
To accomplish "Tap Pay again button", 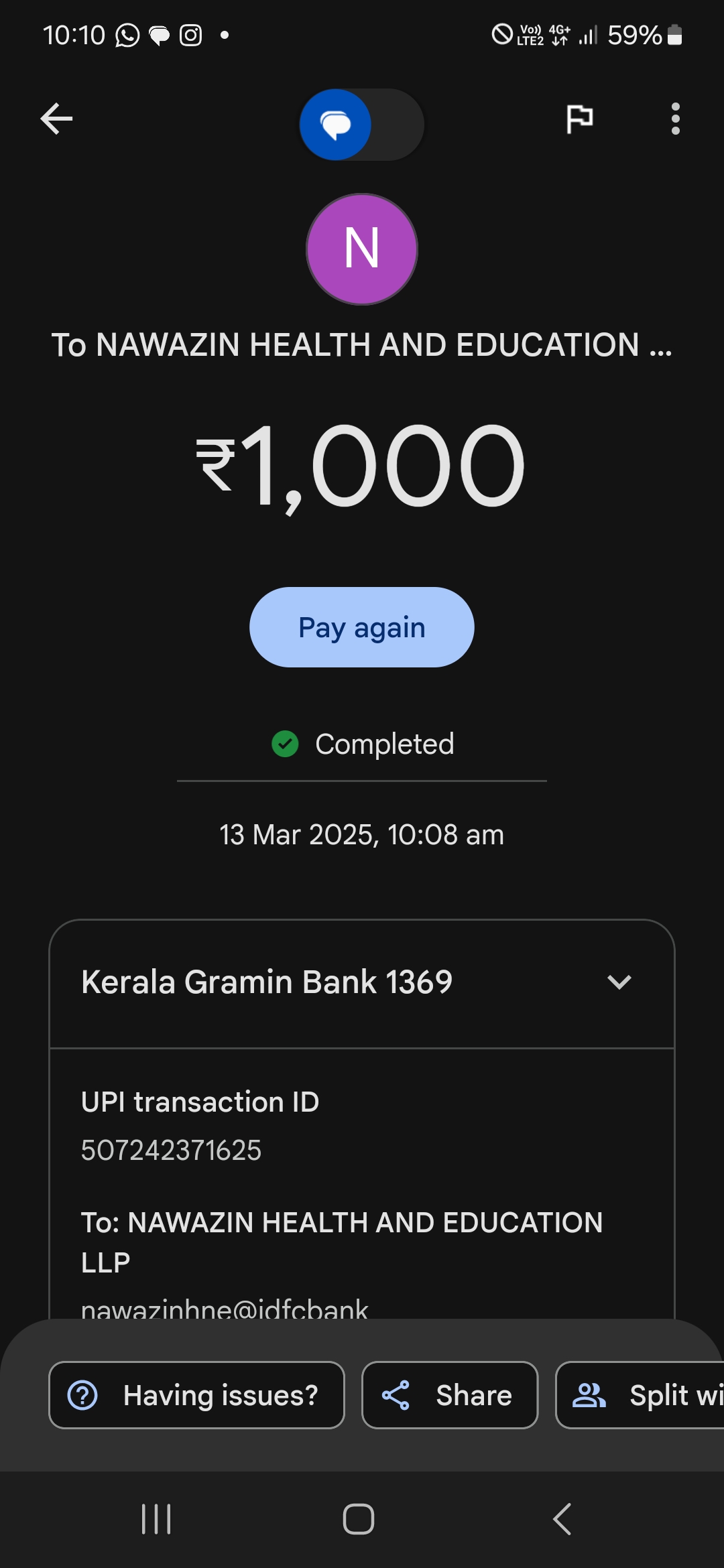I will tap(361, 627).
